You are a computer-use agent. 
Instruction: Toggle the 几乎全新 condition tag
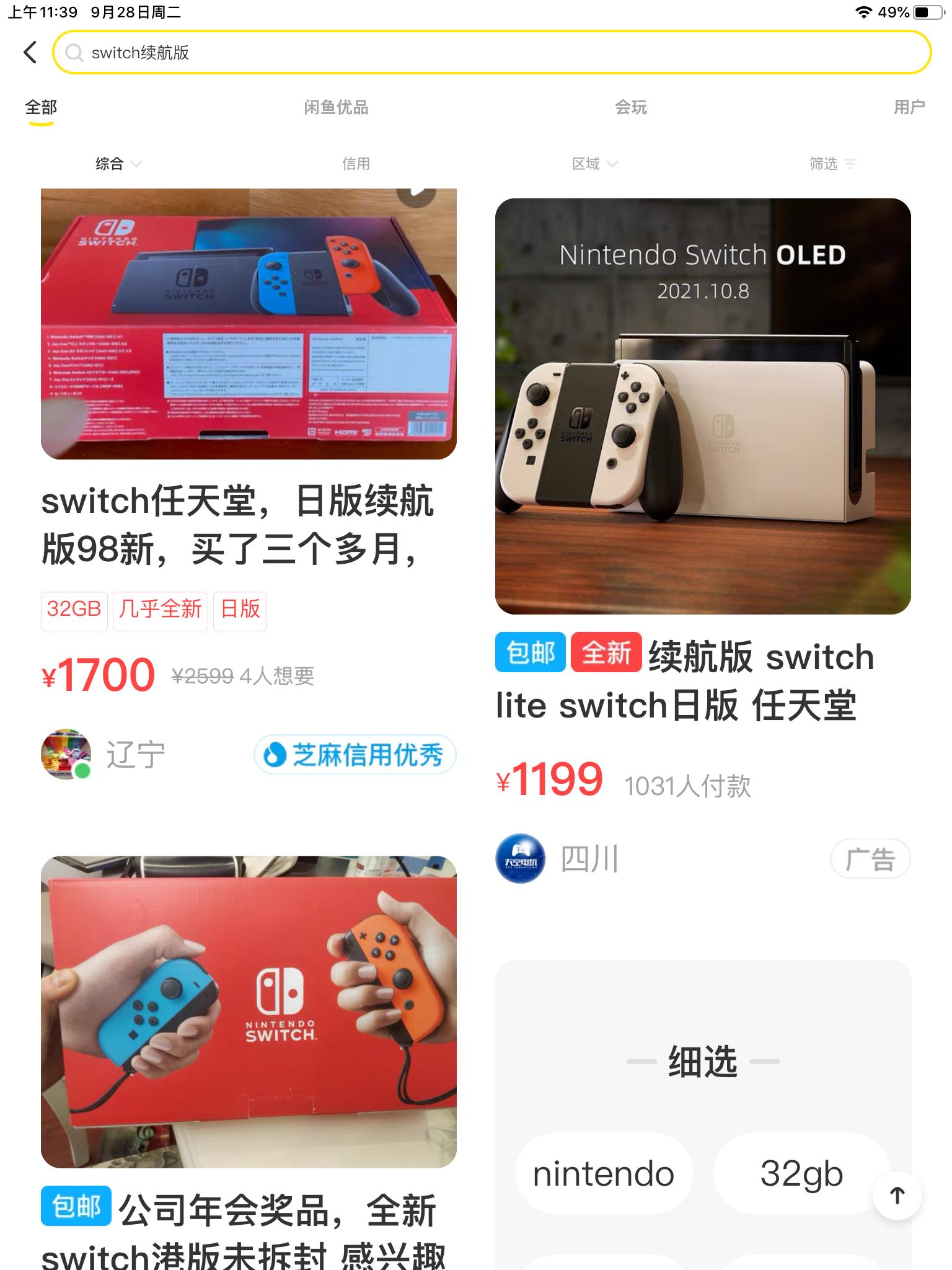tap(160, 610)
